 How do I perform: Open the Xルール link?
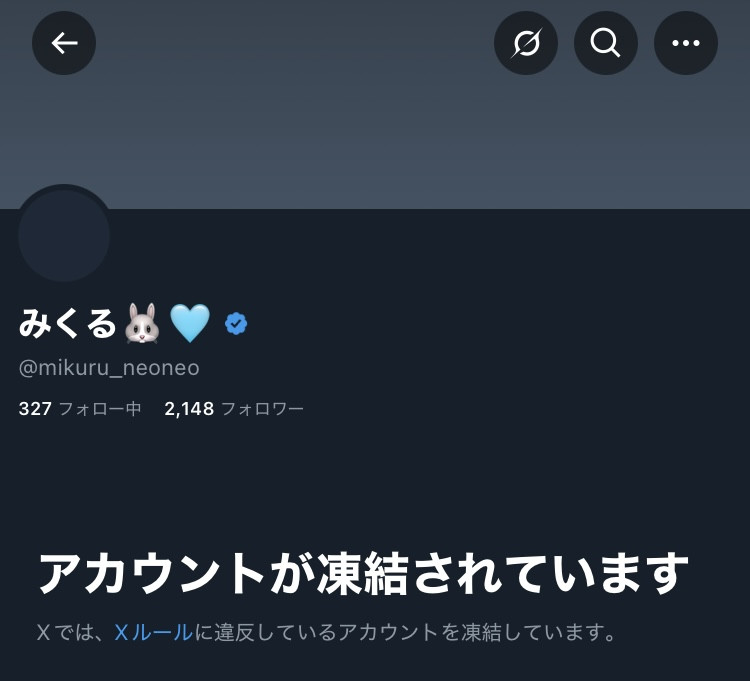[153, 632]
